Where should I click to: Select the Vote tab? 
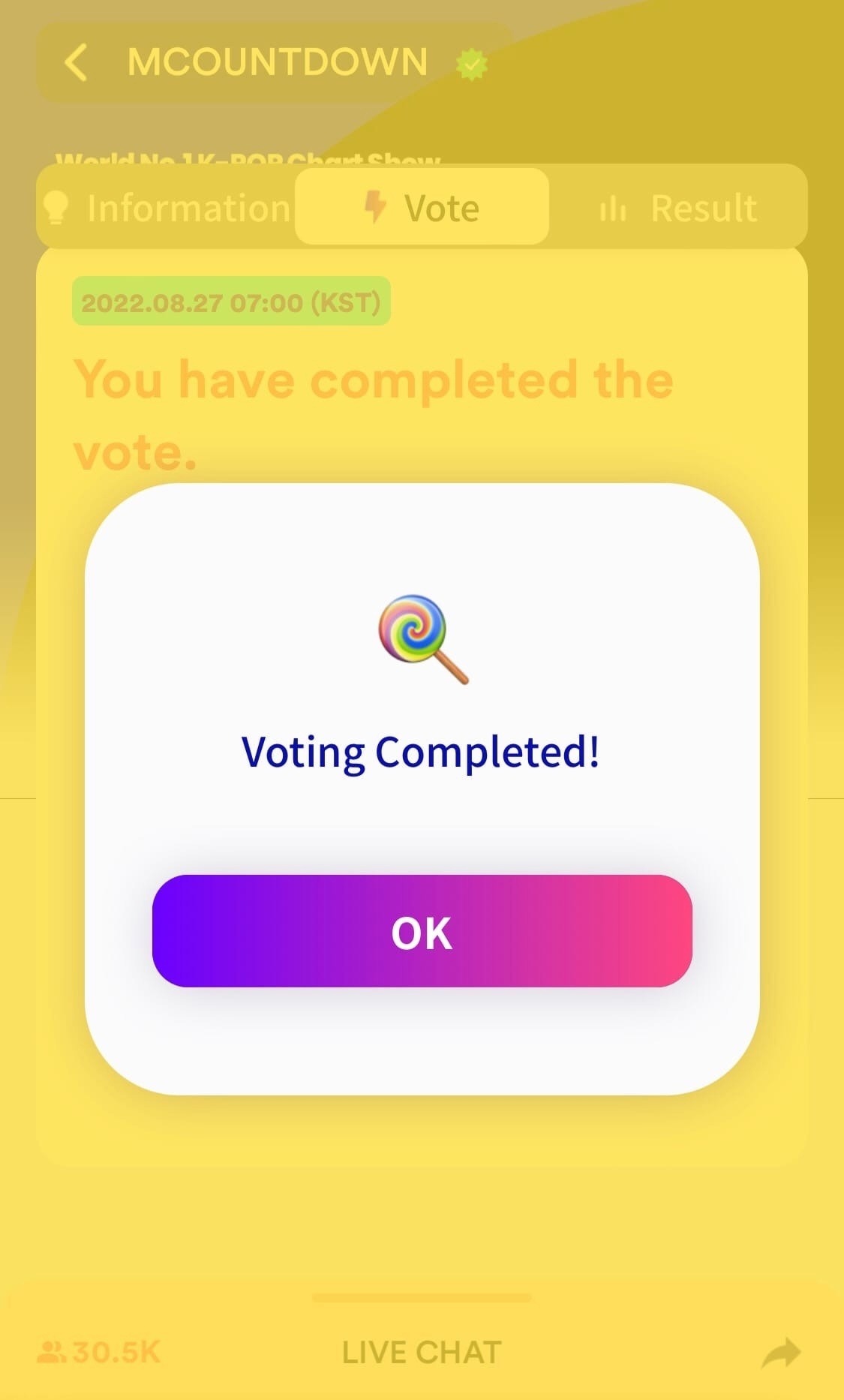[x=422, y=208]
